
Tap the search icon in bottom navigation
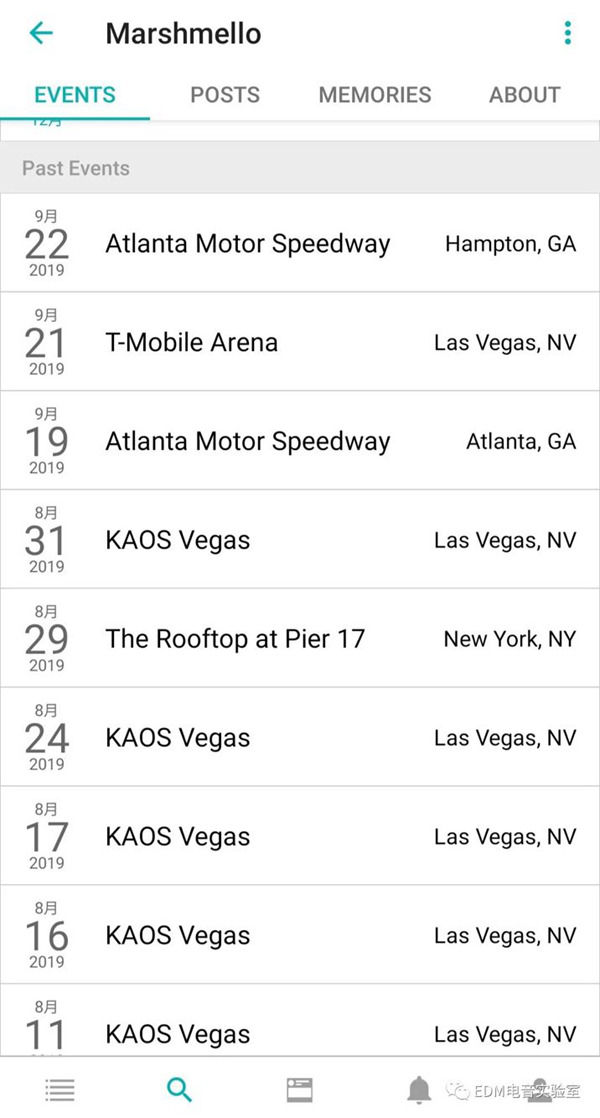point(179,1089)
